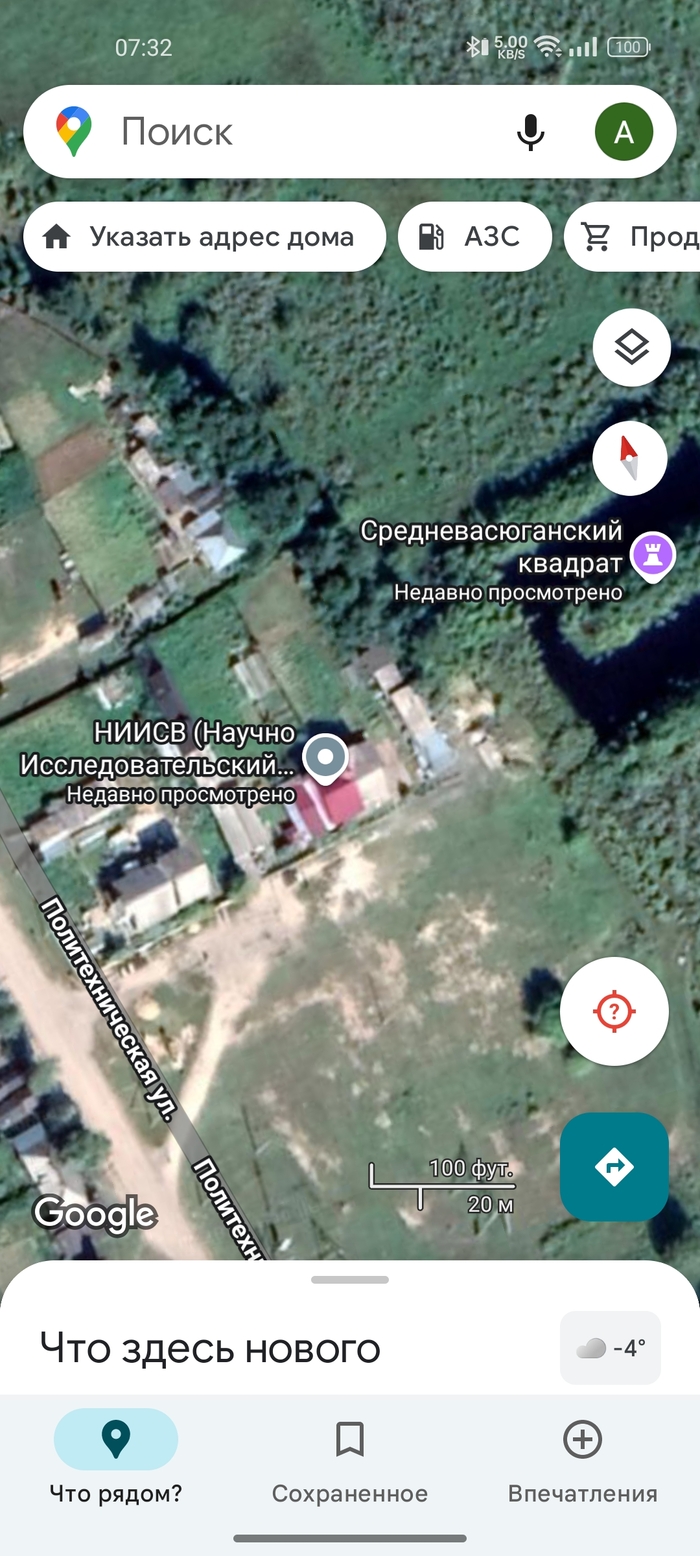This screenshot has width=700, height=1556.
Task: Open the Поиск search field
Action: pyautogui.click(x=300, y=132)
